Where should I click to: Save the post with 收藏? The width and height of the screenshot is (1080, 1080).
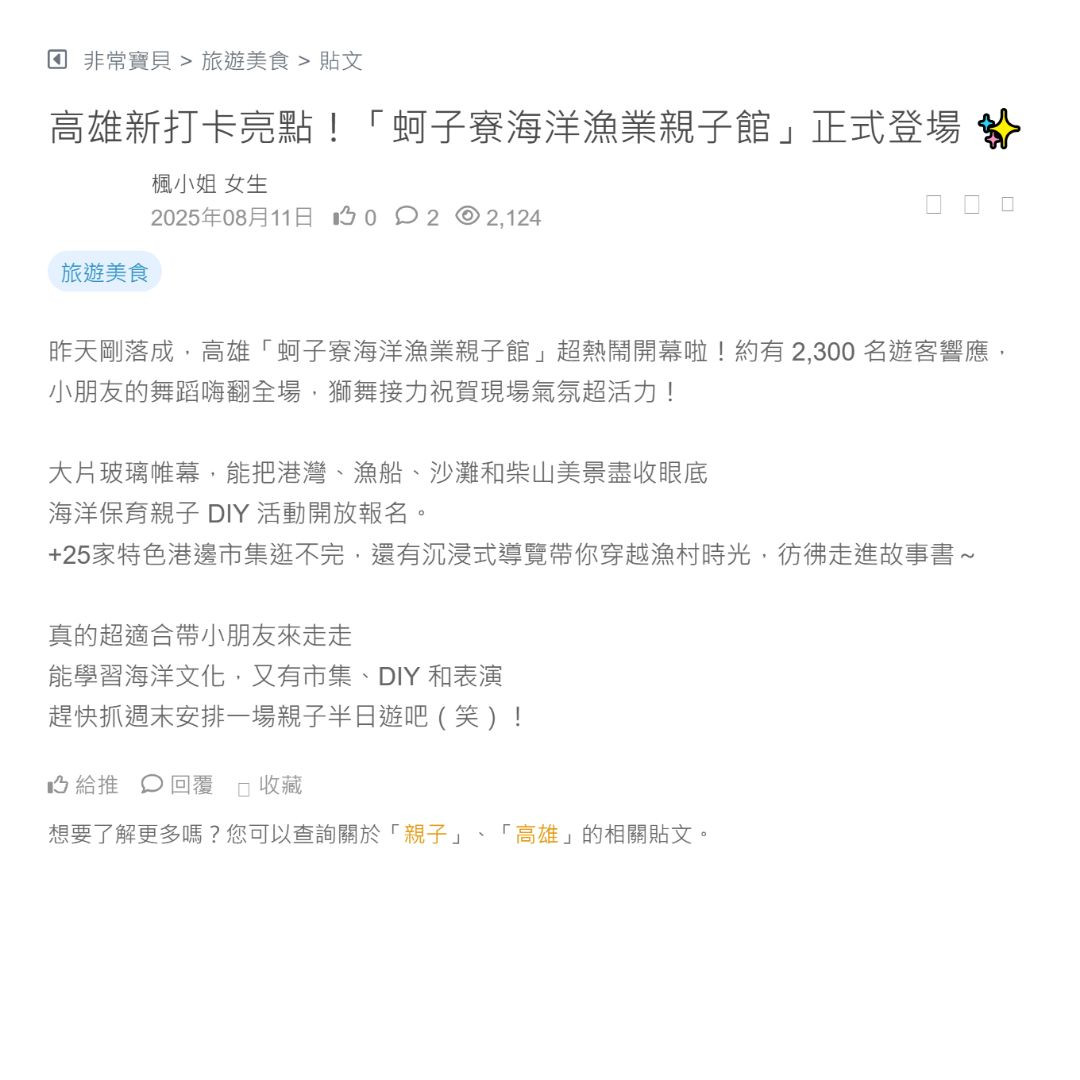click(270, 786)
